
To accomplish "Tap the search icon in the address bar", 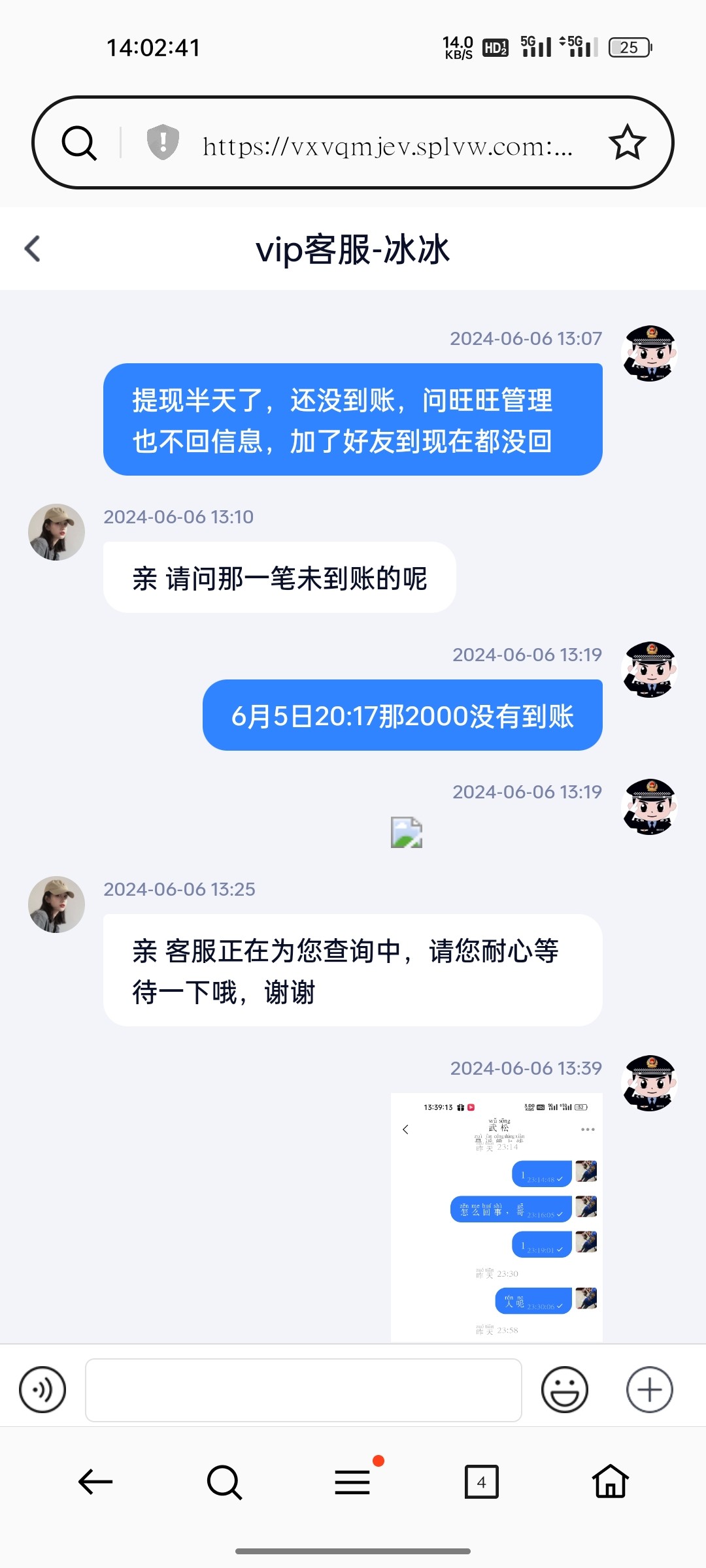I will [79, 143].
